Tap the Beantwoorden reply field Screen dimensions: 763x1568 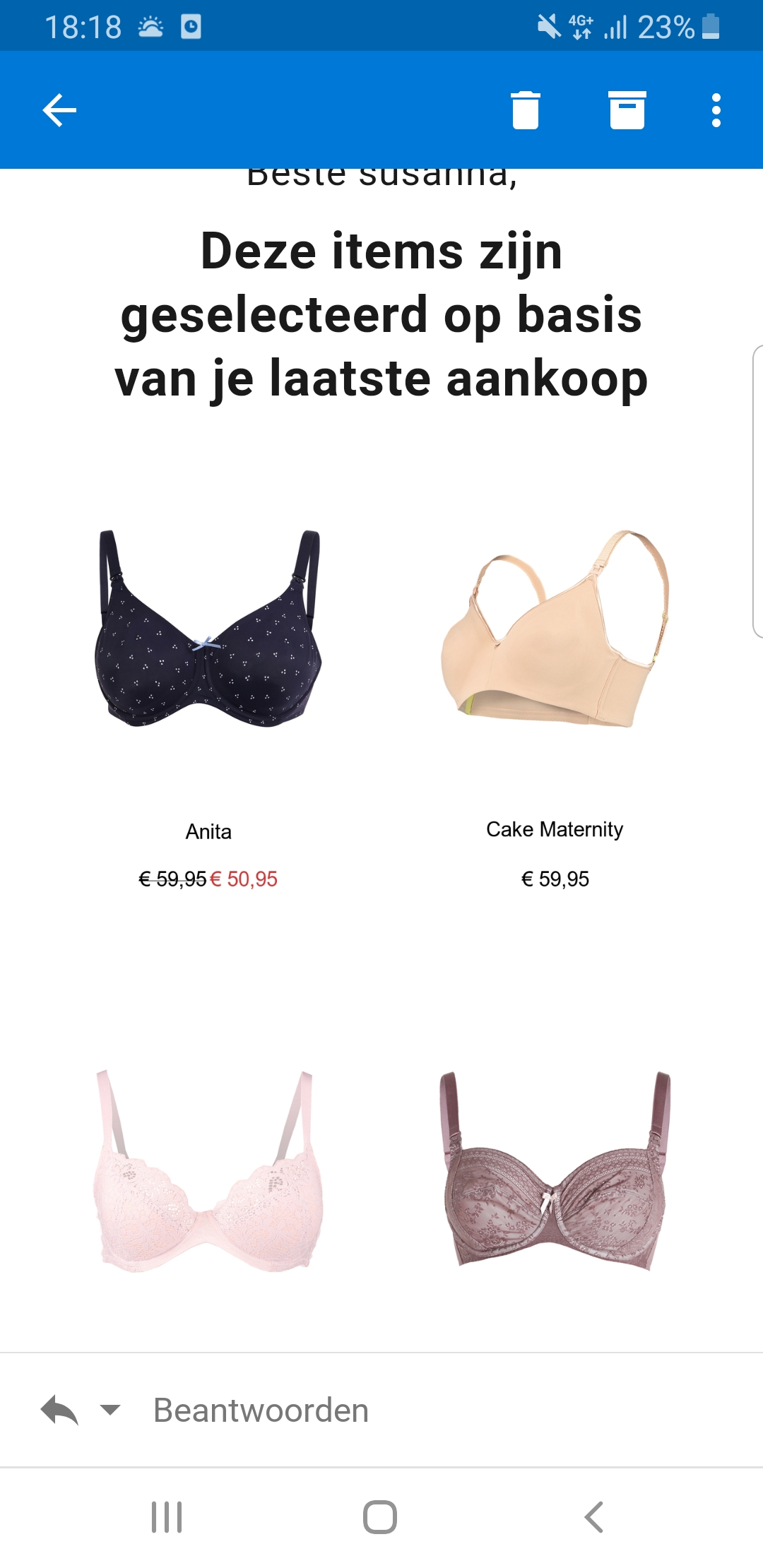(261, 1410)
